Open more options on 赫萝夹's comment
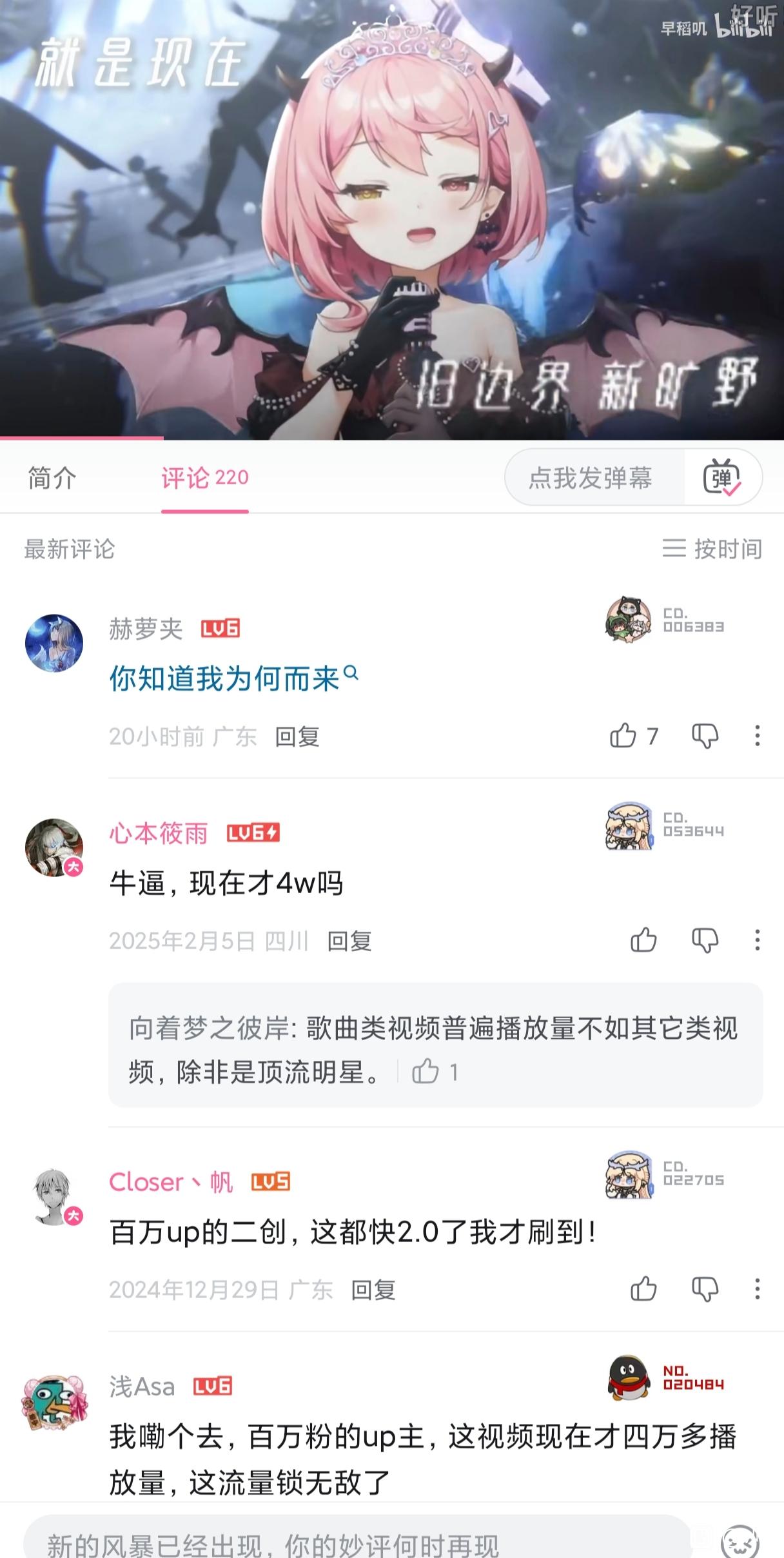The image size is (784, 1558). point(757,736)
